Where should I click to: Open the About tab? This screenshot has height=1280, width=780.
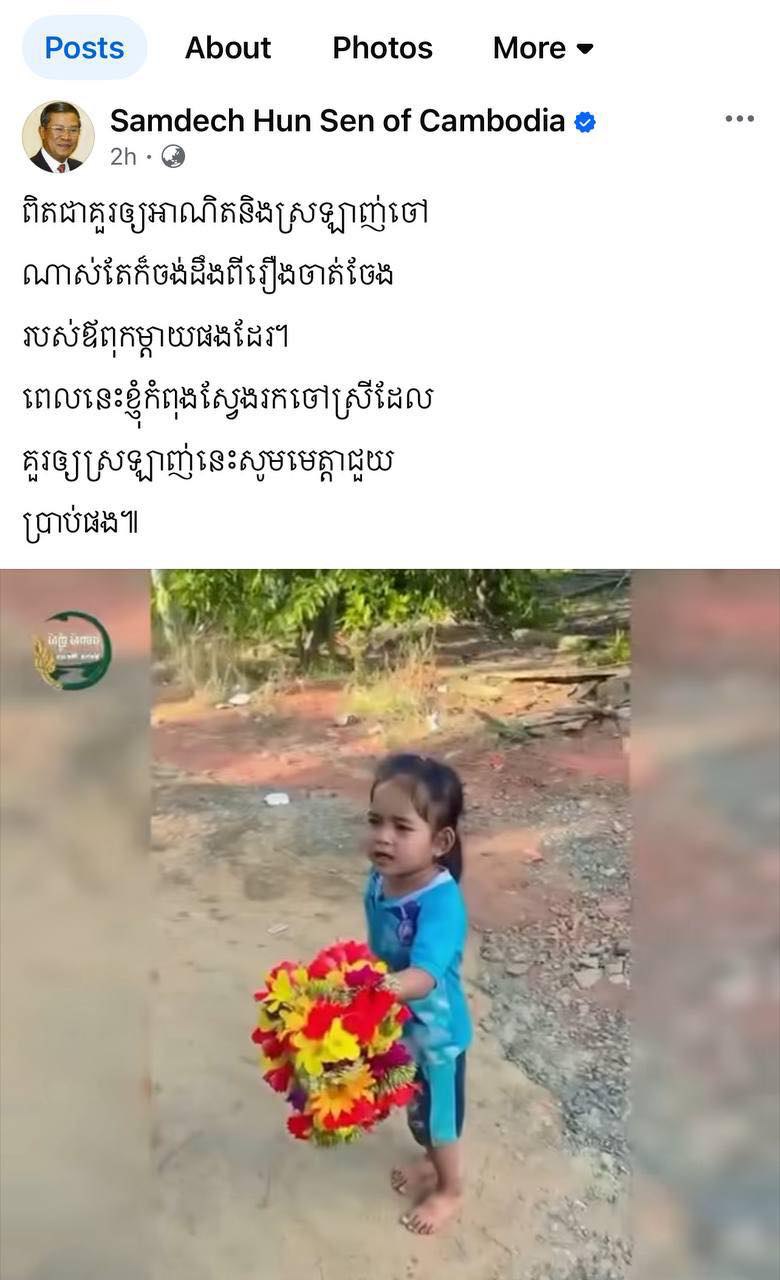pyautogui.click(x=228, y=48)
